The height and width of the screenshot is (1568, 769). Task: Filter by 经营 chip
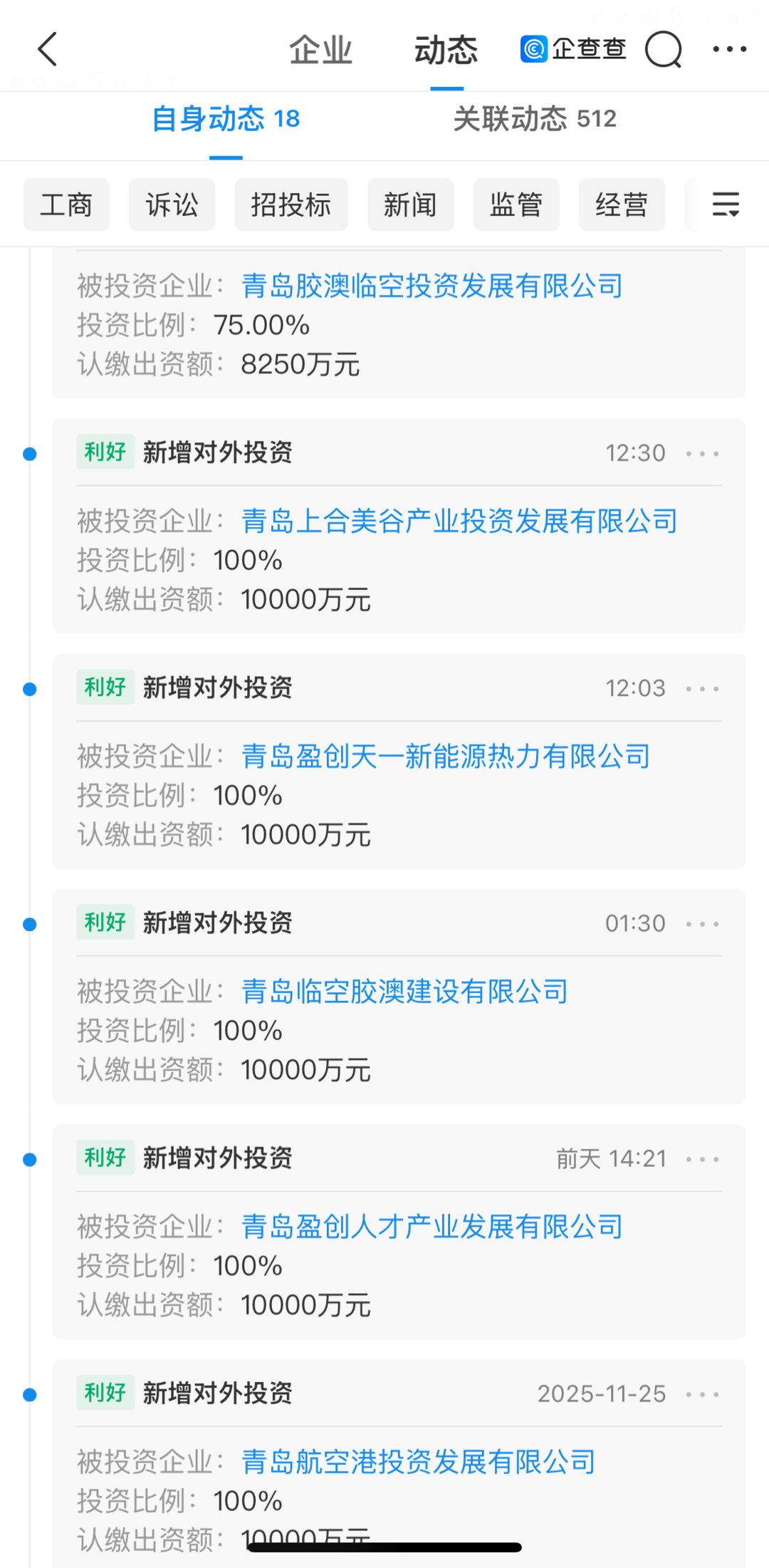[x=622, y=205]
